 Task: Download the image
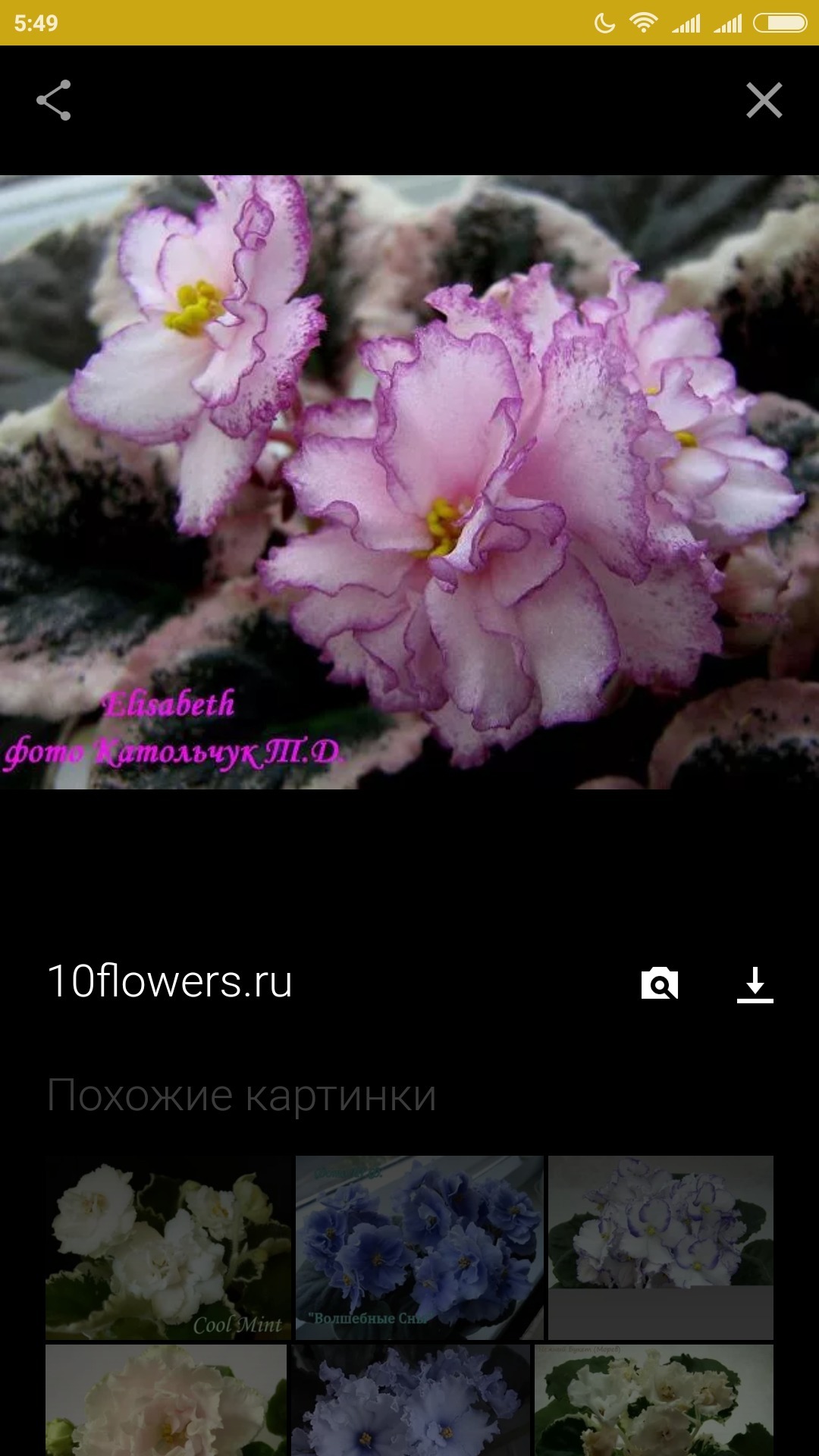pyautogui.click(x=755, y=984)
